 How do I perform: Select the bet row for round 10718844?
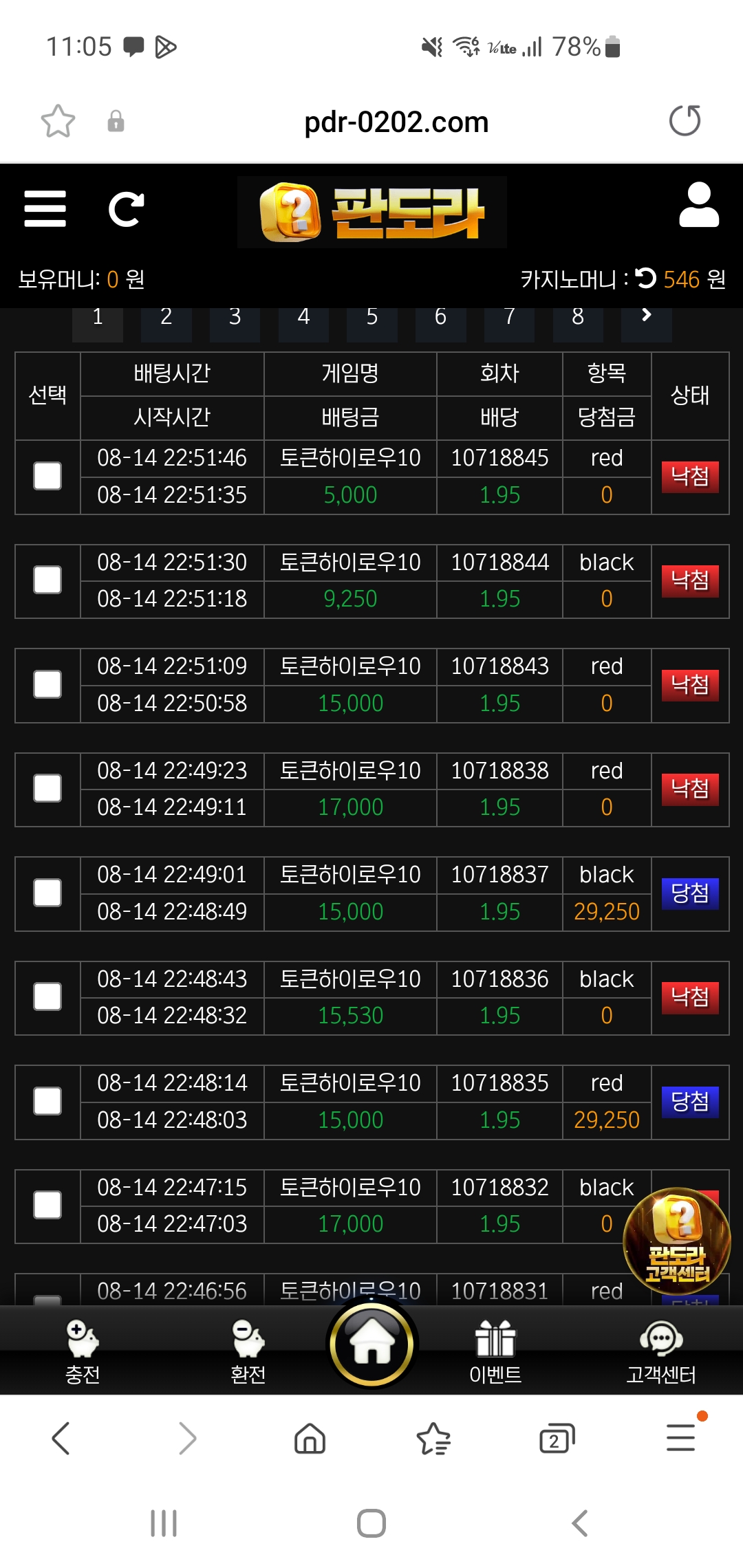click(47, 580)
